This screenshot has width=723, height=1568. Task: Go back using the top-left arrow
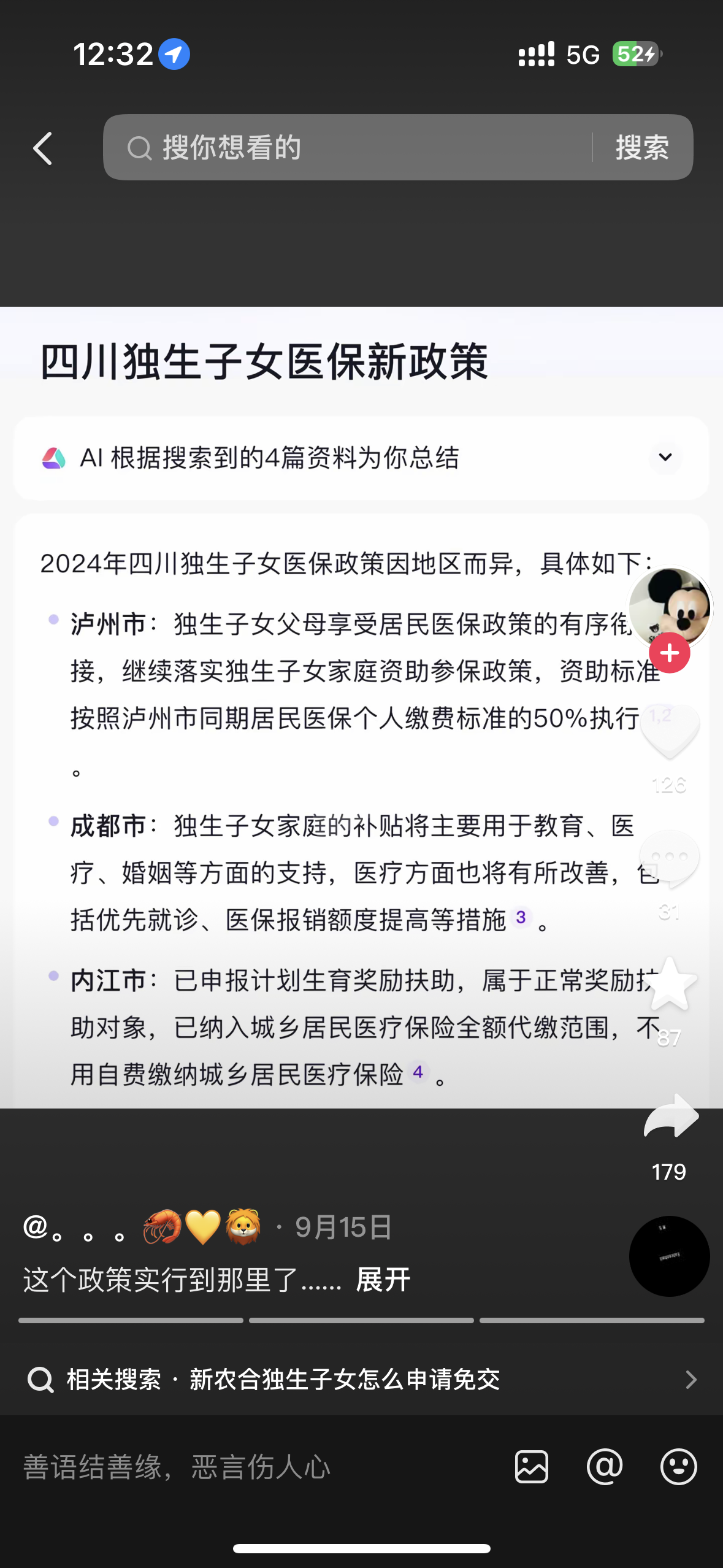[43, 148]
